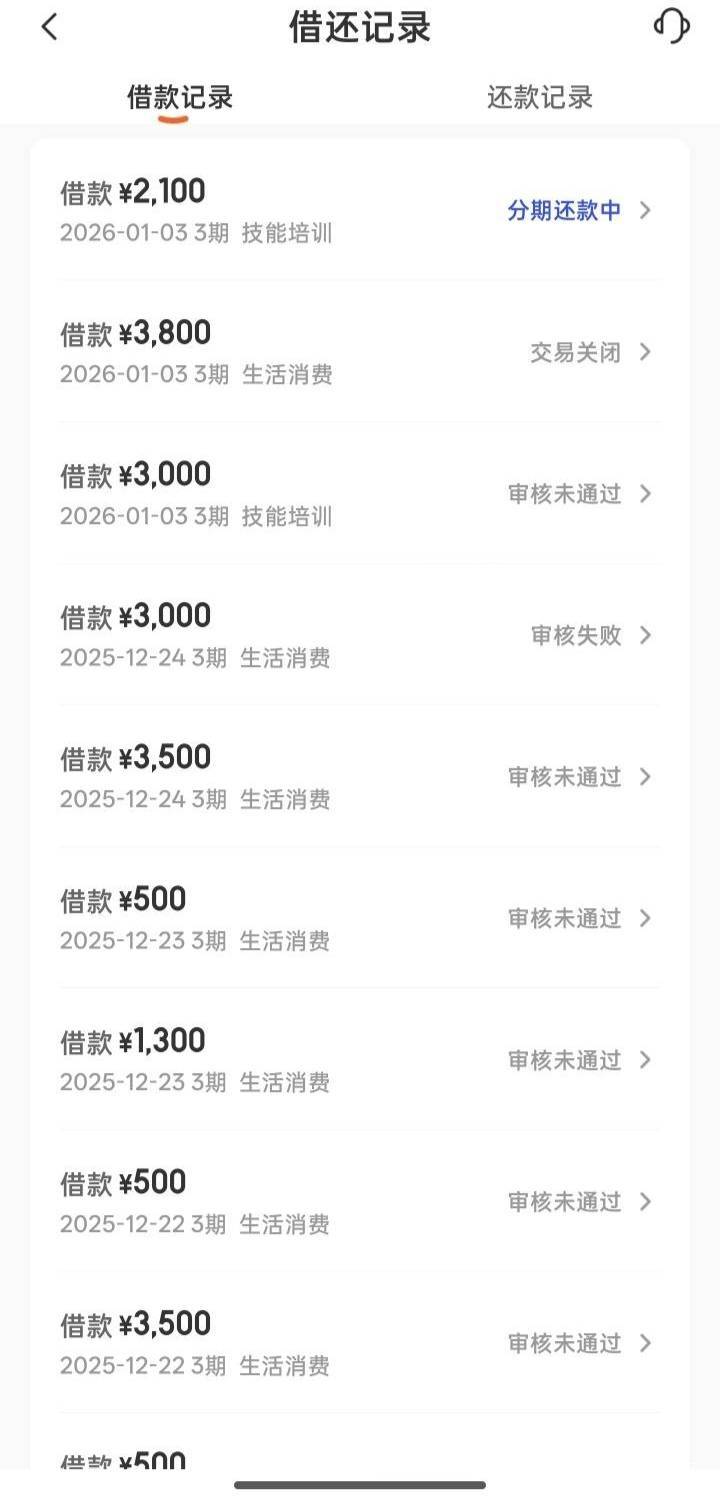Open customer service headset icon

pos(672,27)
